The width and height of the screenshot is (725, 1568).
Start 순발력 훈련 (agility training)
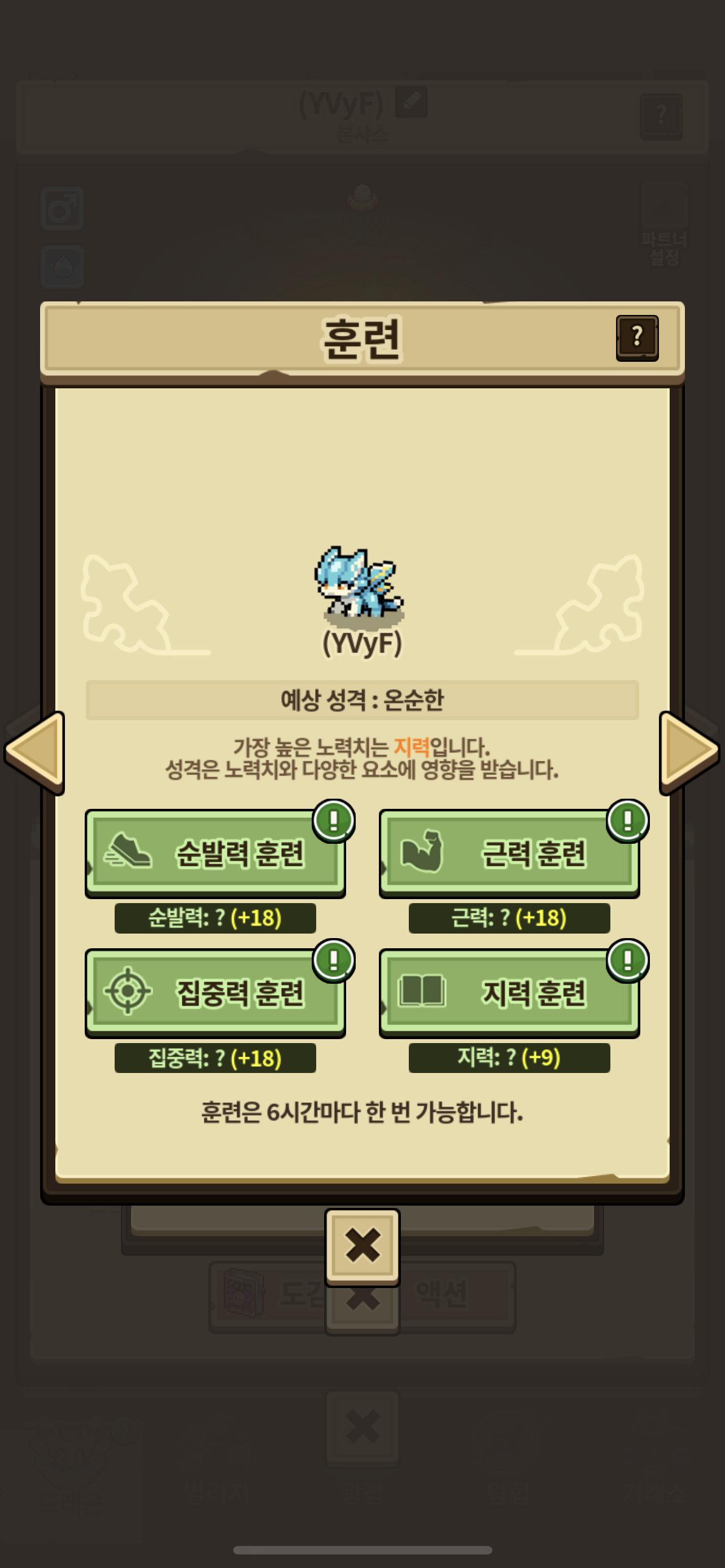[x=216, y=853]
